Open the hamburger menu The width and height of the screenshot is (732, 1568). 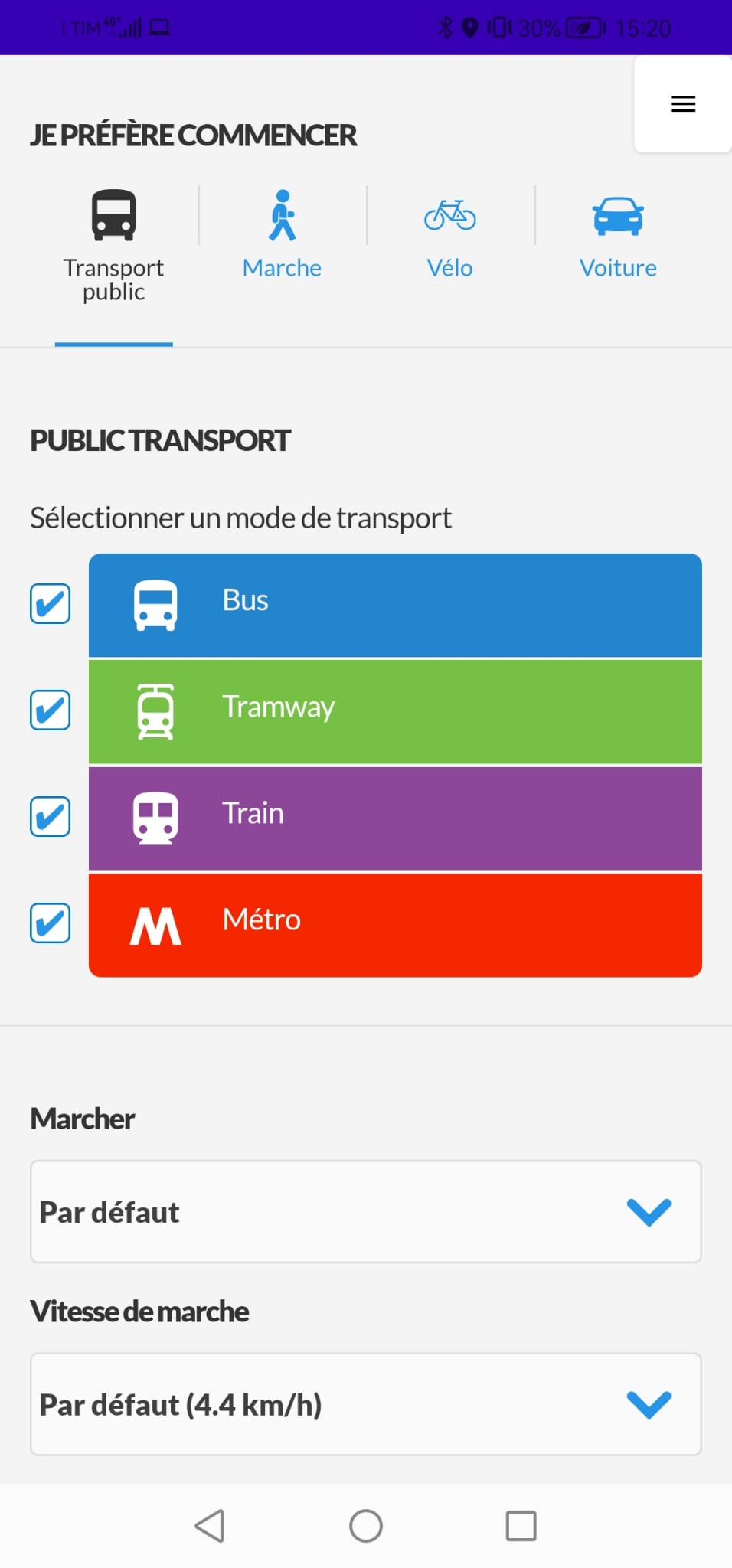pos(682,104)
